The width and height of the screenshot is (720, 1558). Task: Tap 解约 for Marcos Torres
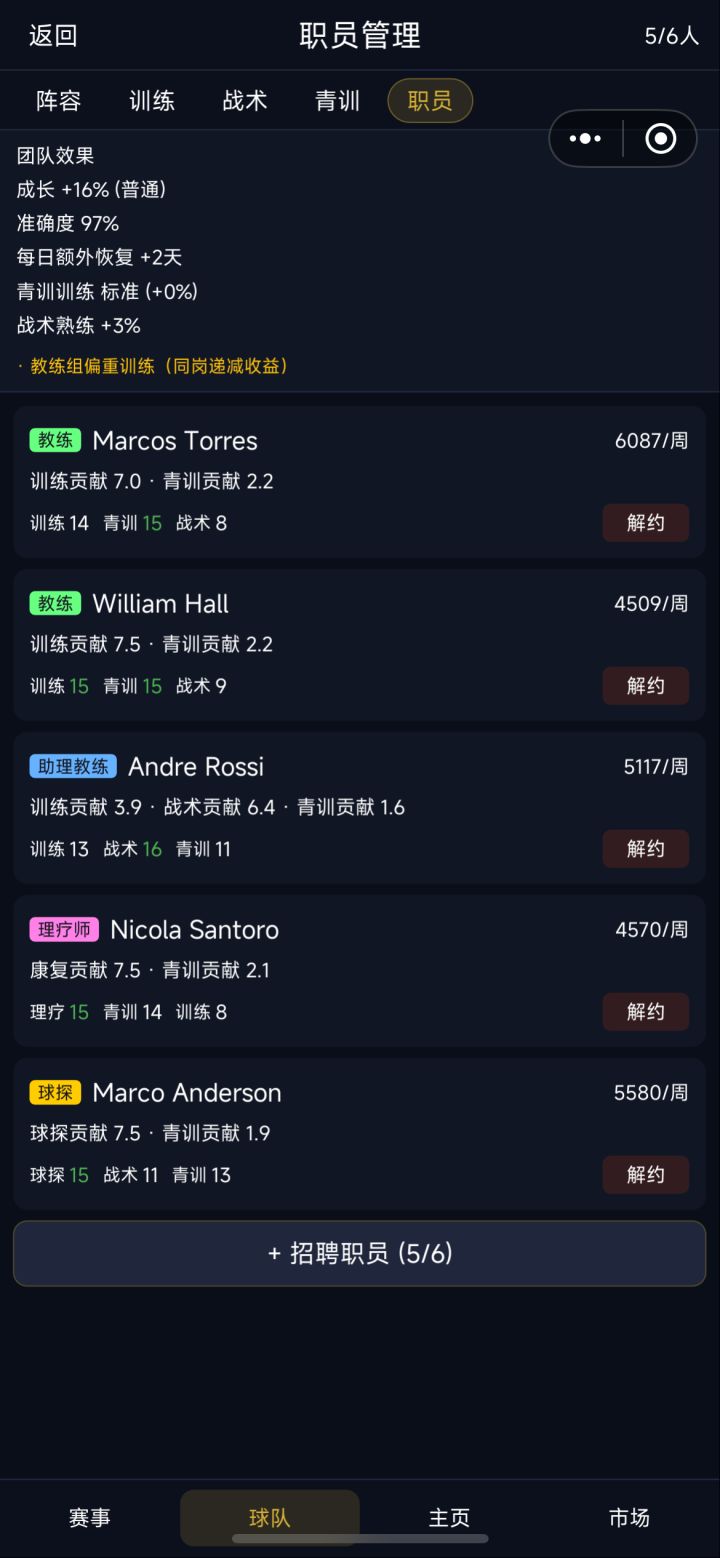pos(645,523)
